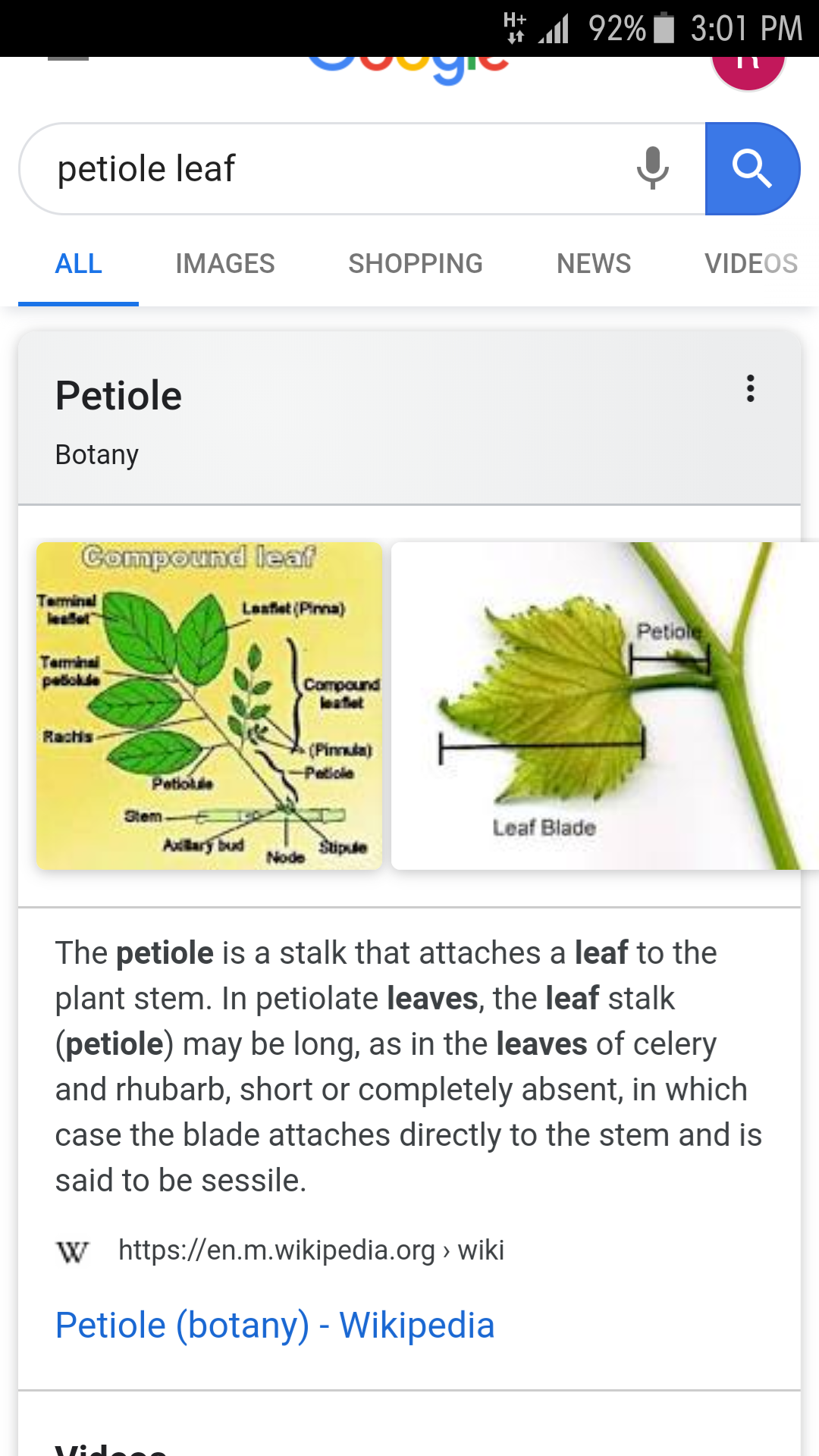Start a voice search with the microphone
Viewport: 819px width, 1456px height.
pyautogui.click(x=652, y=168)
